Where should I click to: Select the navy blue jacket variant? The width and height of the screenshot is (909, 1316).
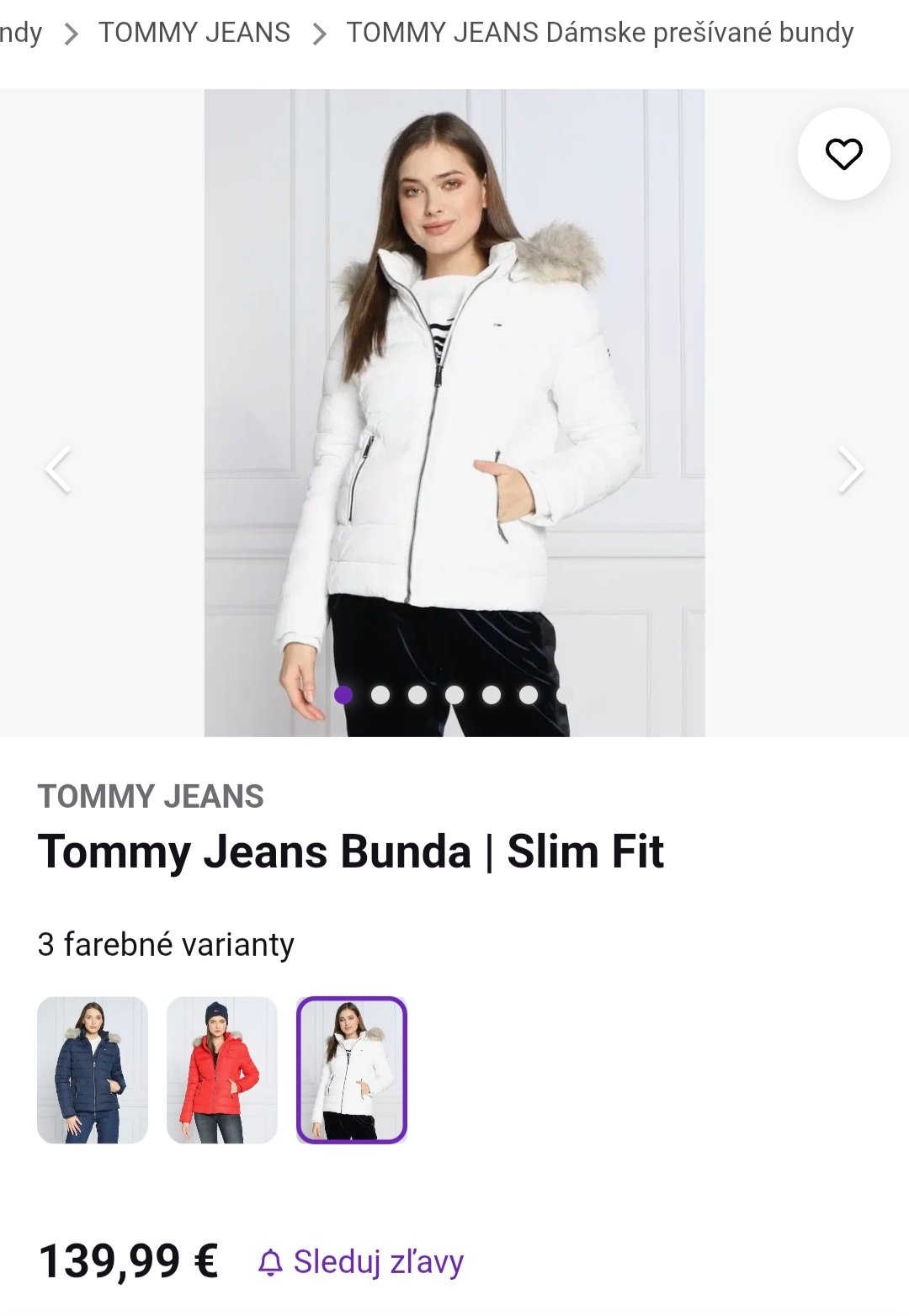tap(93, 1069)
